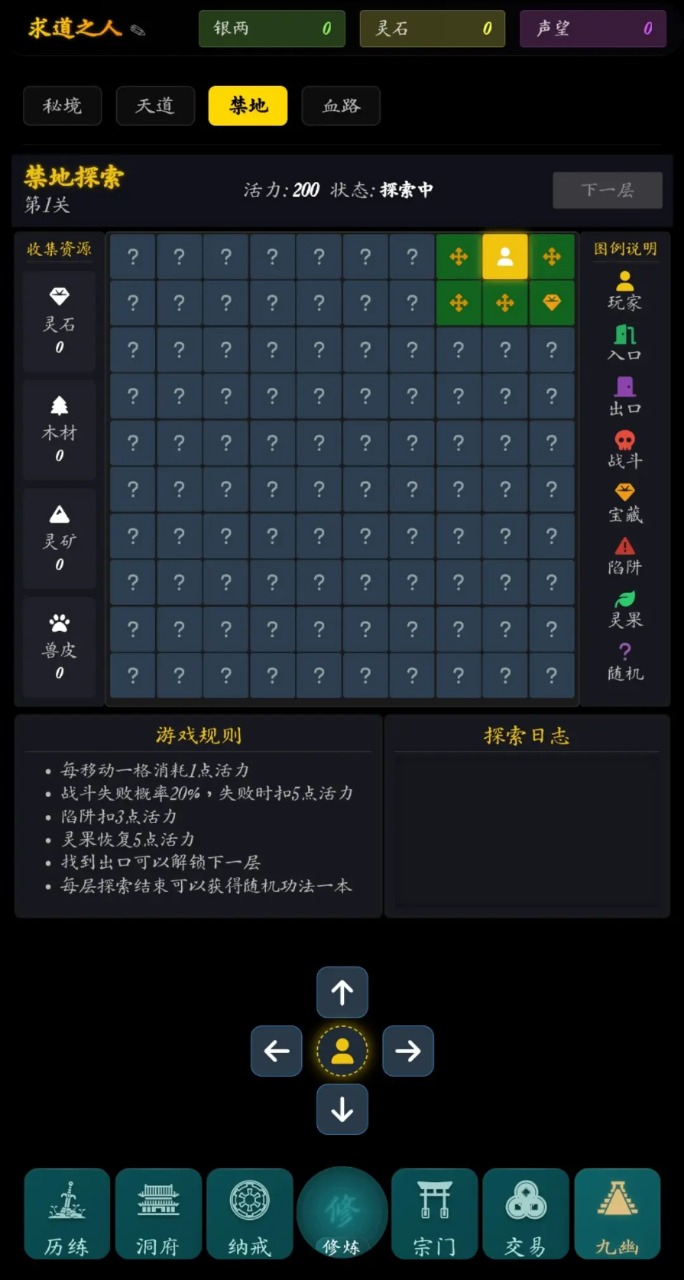This screenshot has width=684, height=1280.
Task: Tap the 下一层 button
Action: pyautogui.click(x=607, y=190)
